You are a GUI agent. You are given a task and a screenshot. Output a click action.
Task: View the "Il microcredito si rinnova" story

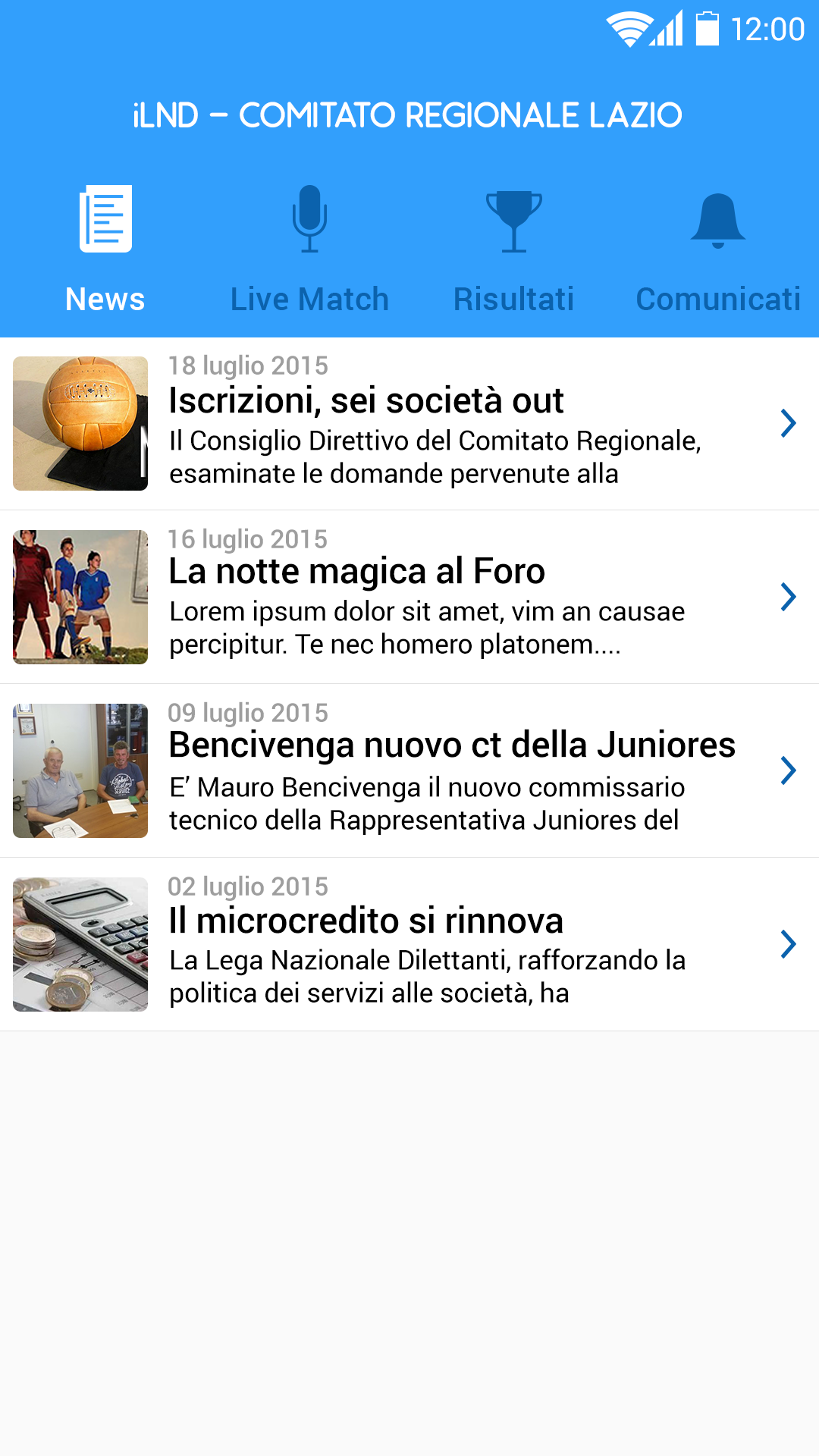[409, 944]
